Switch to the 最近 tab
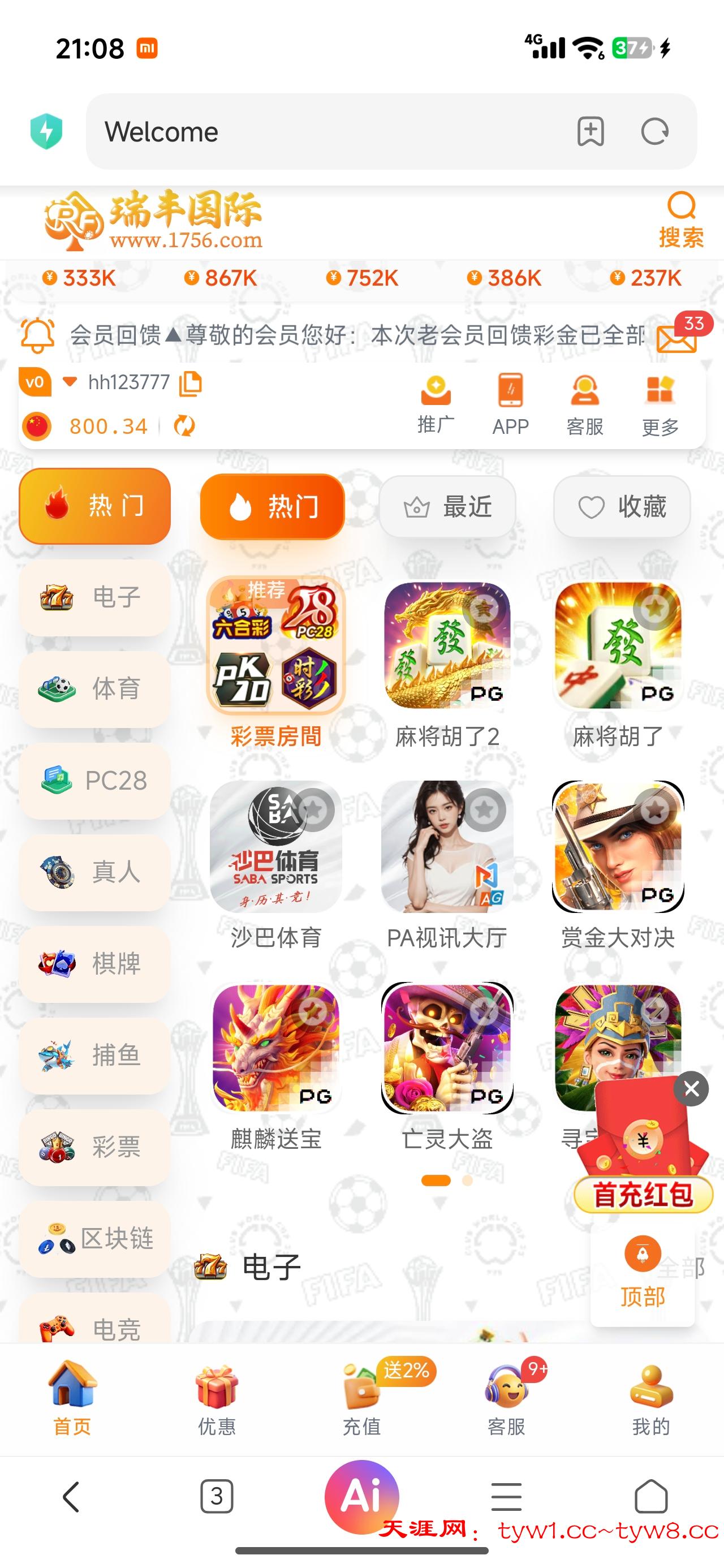Image resolution: width=724 pixels, height=1568 pixels. (447, 506)
